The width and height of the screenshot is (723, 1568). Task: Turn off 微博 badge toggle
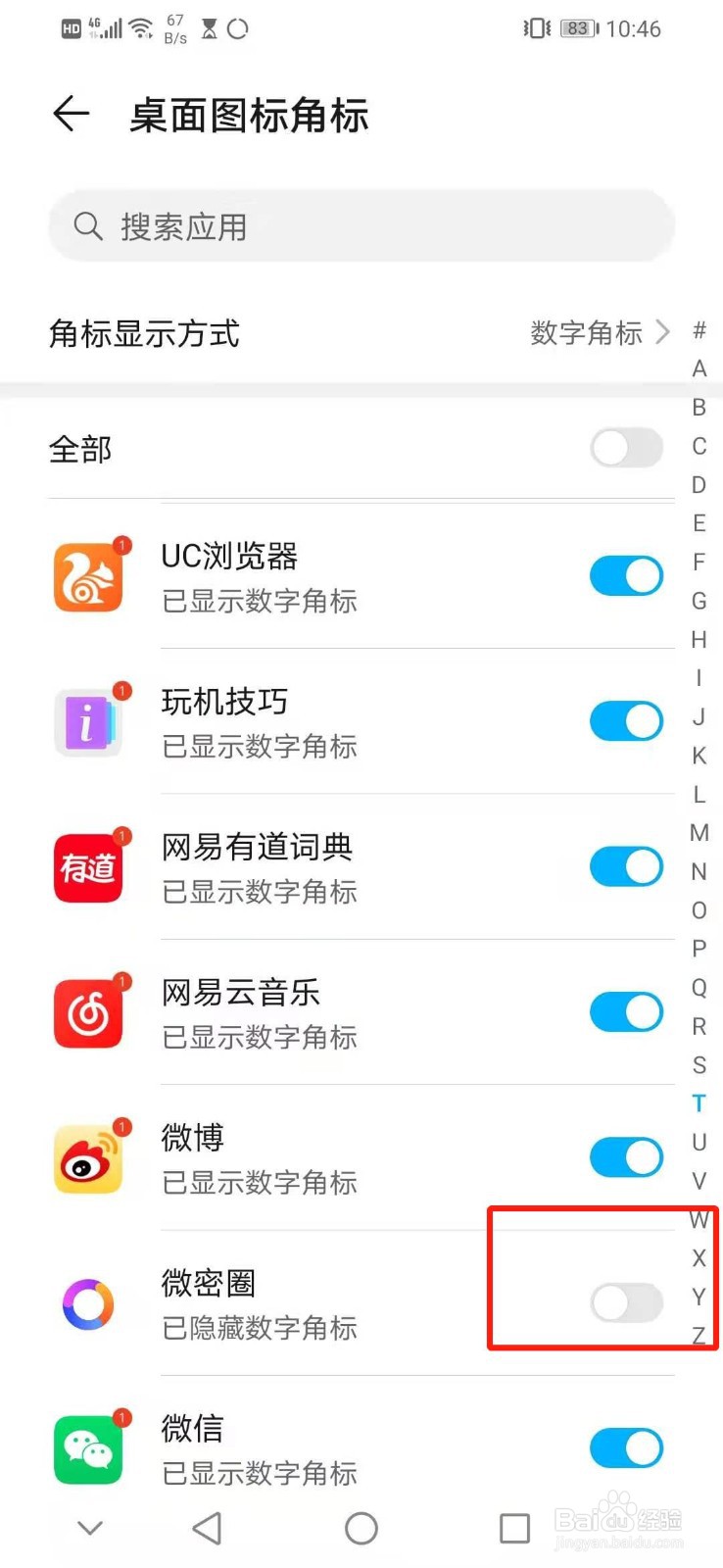[627, 1157]
